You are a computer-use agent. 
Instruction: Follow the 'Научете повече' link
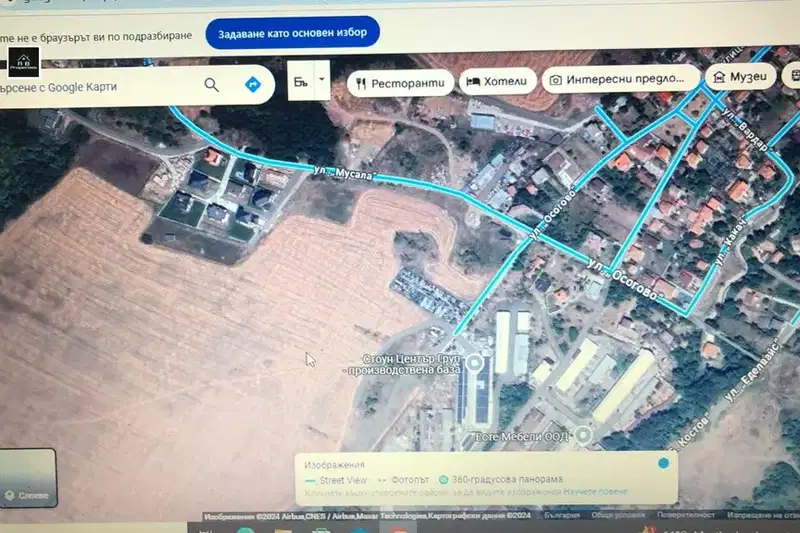point(595,492)
